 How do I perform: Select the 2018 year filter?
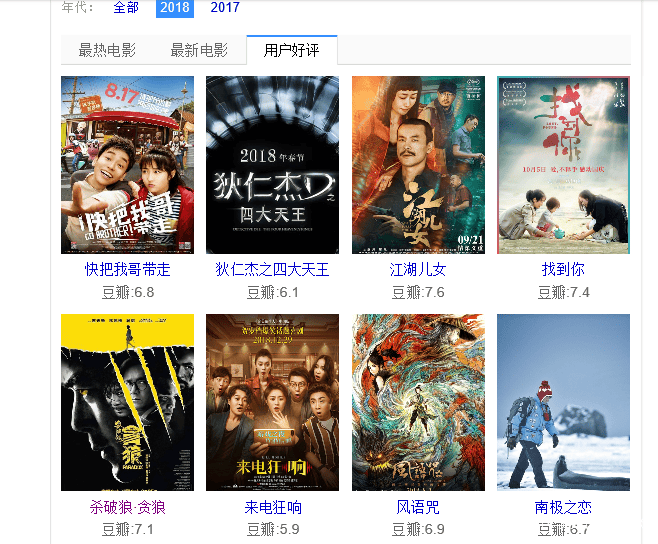pyautogui.click(x=175, y=8)
